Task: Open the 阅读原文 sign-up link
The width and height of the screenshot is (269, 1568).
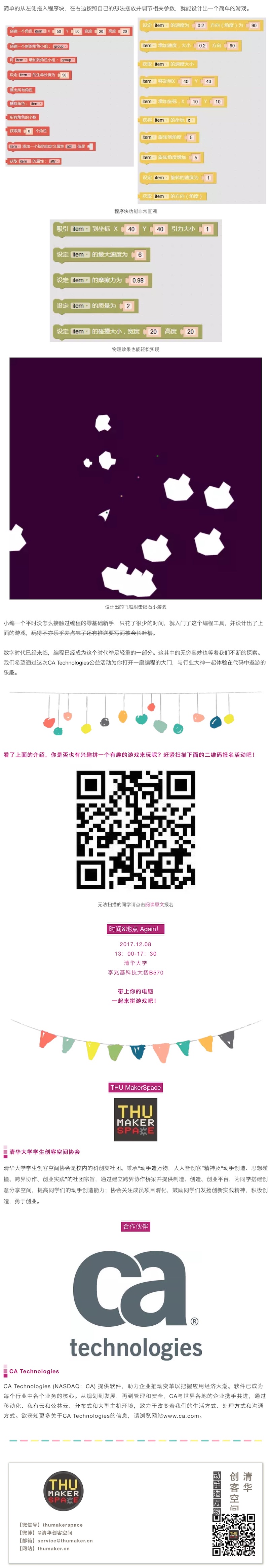Action: (153, 904)
